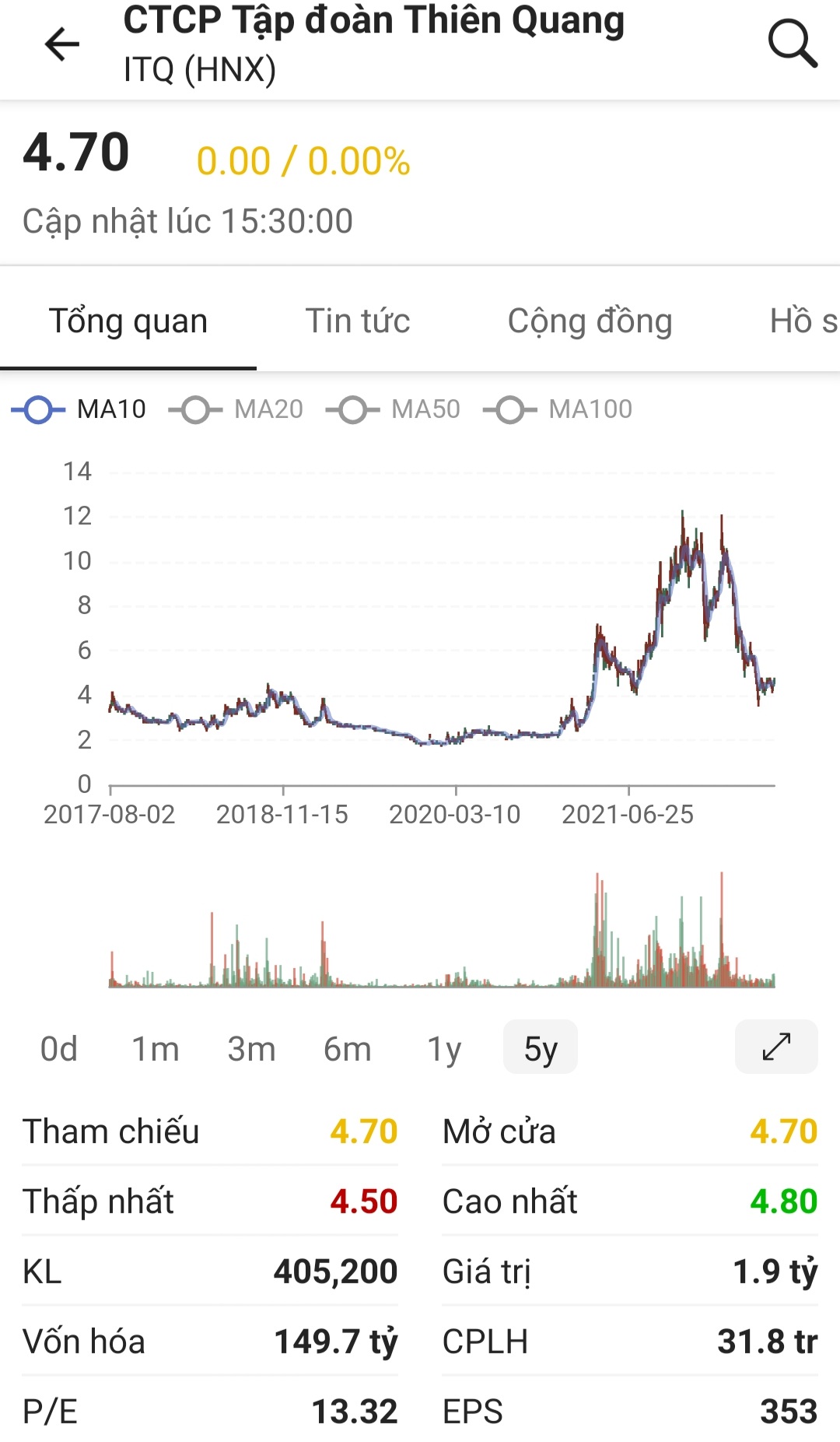Expand the chart to fullscreen

[776, 1047]
